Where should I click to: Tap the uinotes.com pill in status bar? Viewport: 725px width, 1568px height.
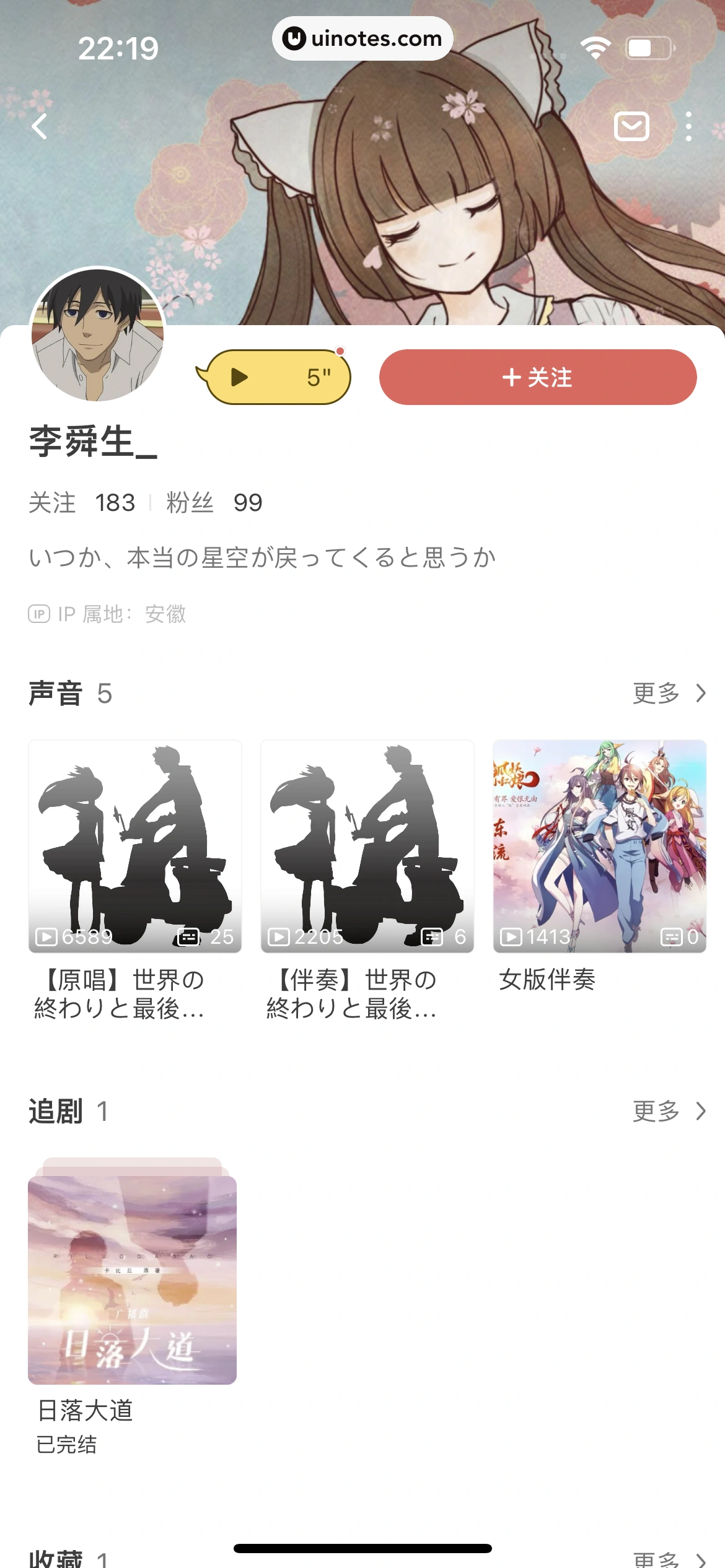click(x=362, y=39)
